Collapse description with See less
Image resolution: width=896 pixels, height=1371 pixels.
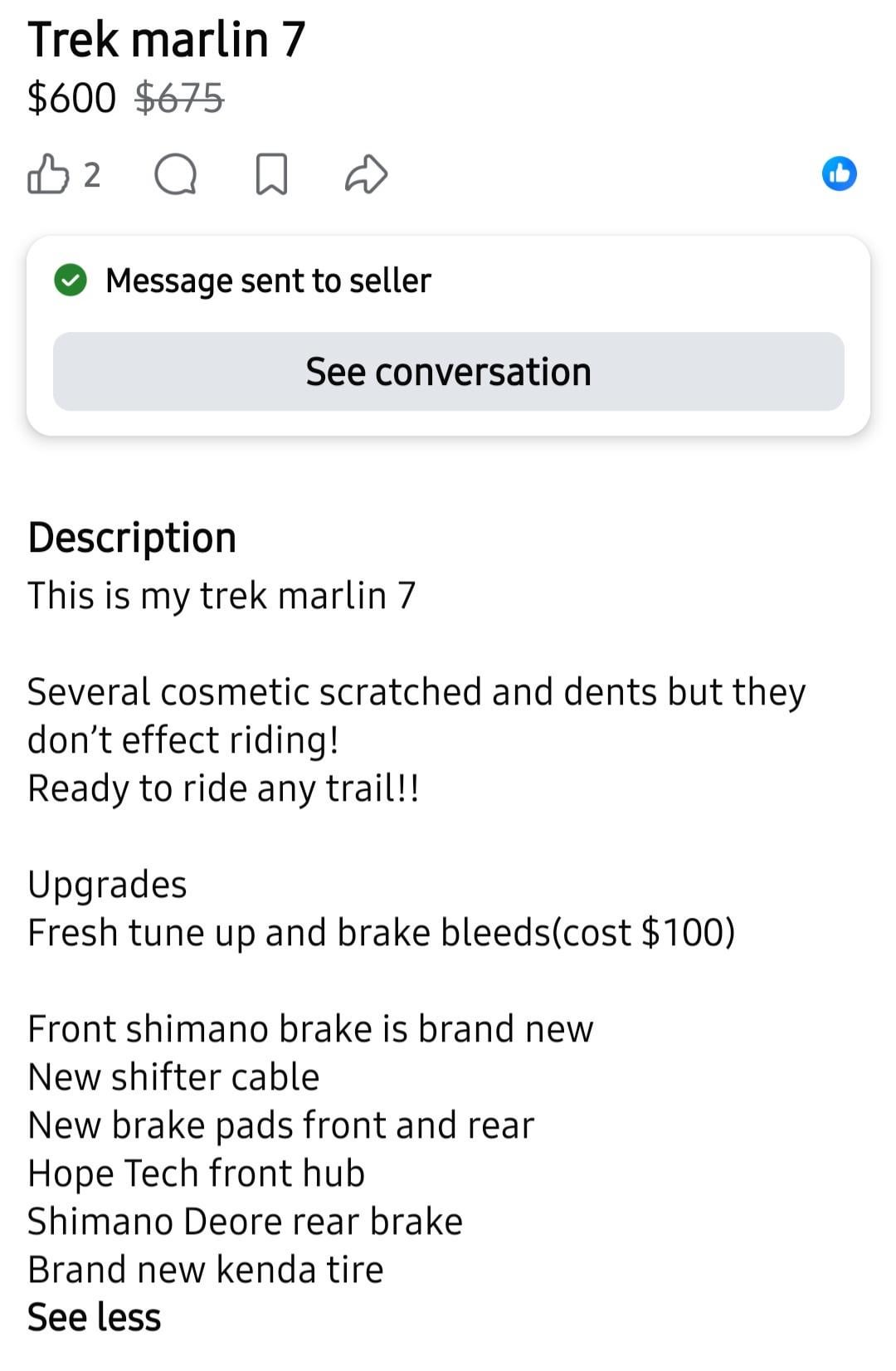click(94, 1317)
